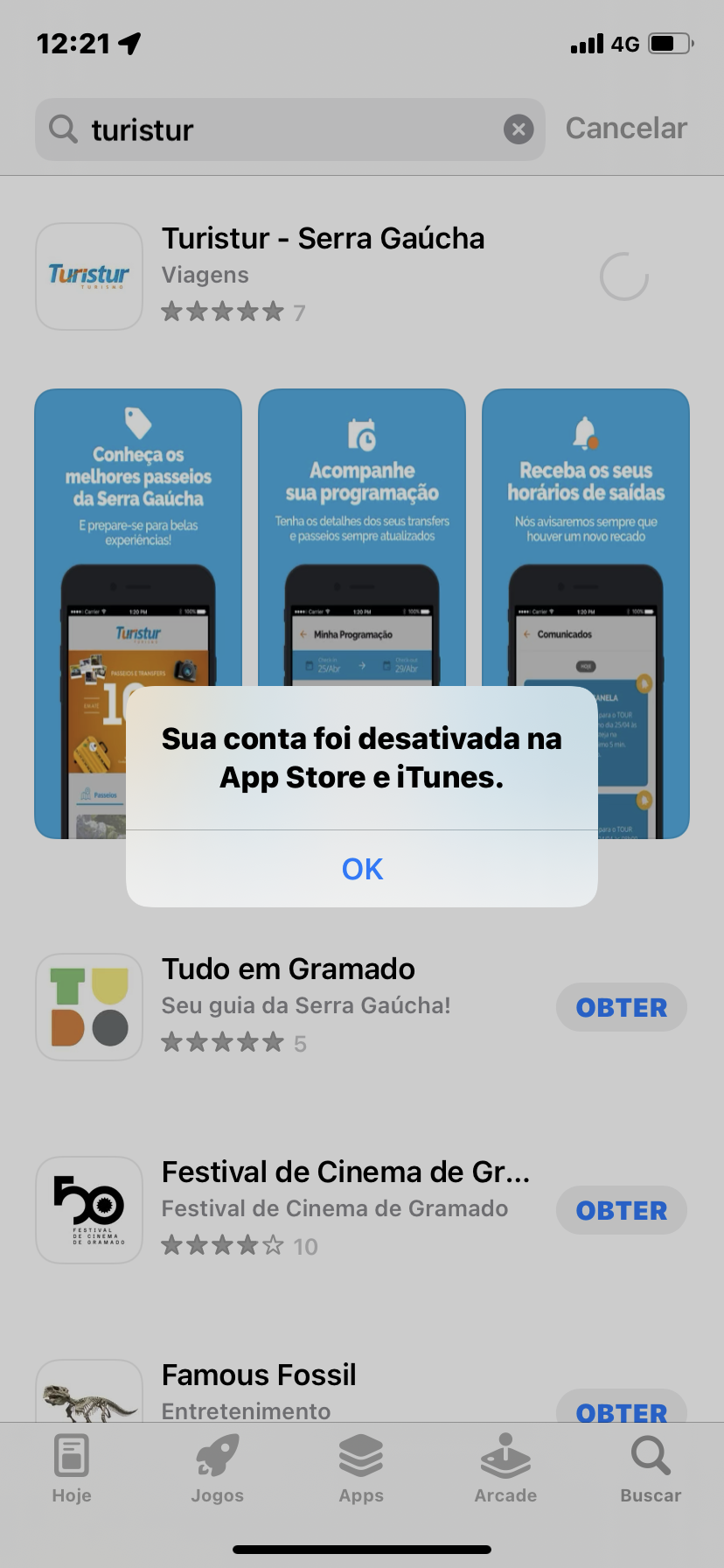Get the Tudo em Gramado app
The height and width of the screenshot is (1568, 724).
point(621,1007)
